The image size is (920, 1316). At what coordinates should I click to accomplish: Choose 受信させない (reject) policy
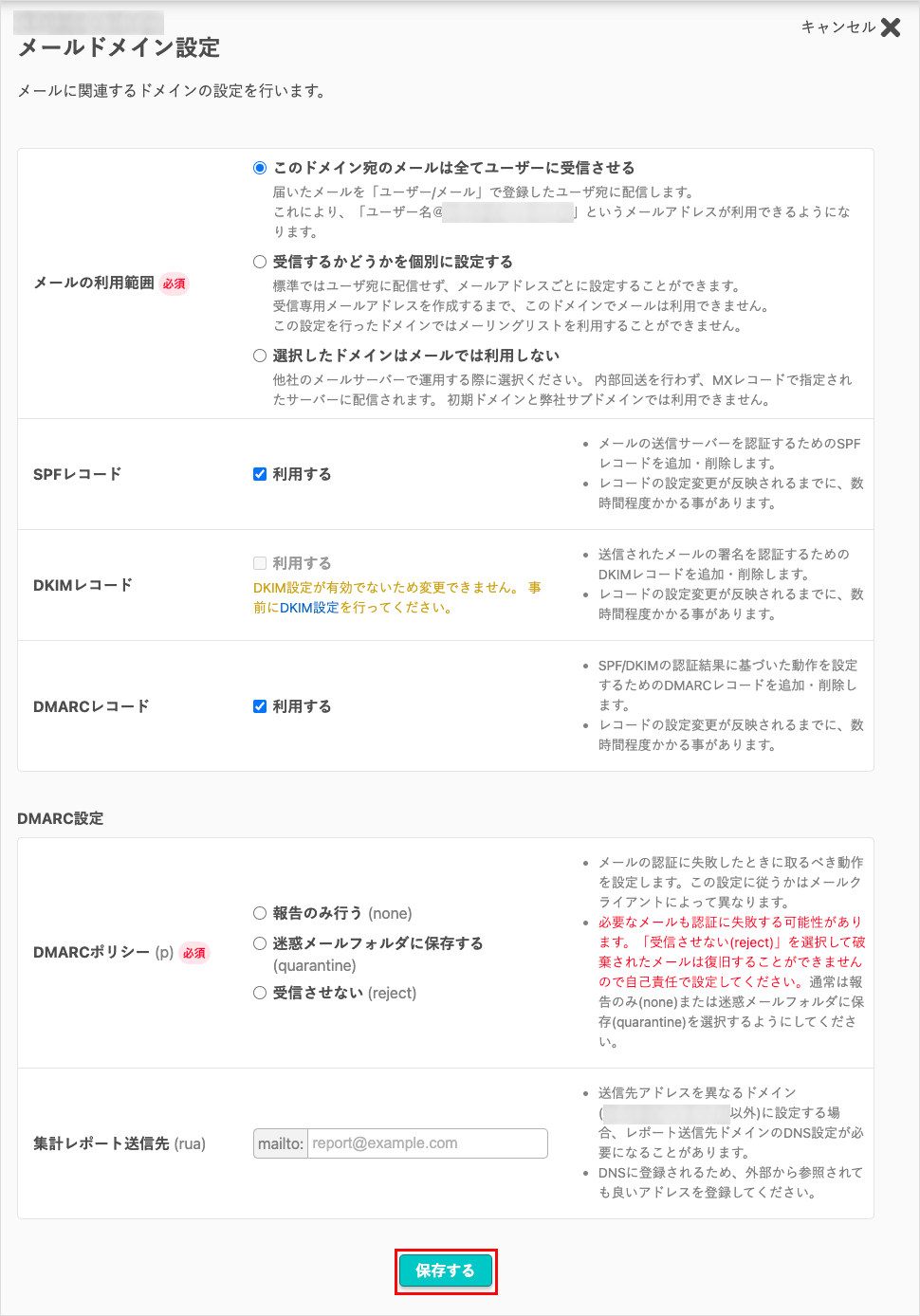click(260, 993)
